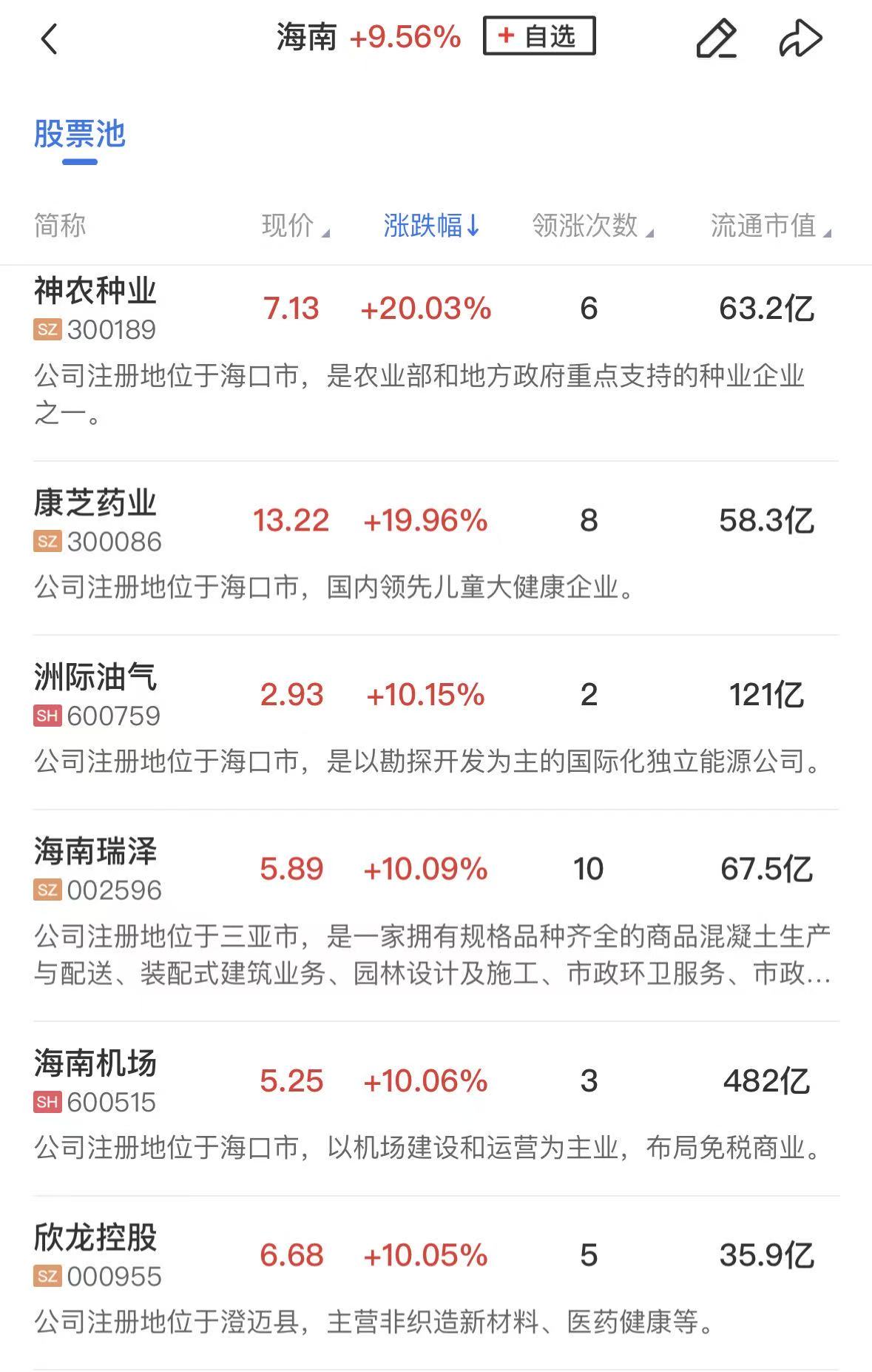Go back using the top-left arrow
The height and width of the screenshot is (1372, 872).
point(49,38)
